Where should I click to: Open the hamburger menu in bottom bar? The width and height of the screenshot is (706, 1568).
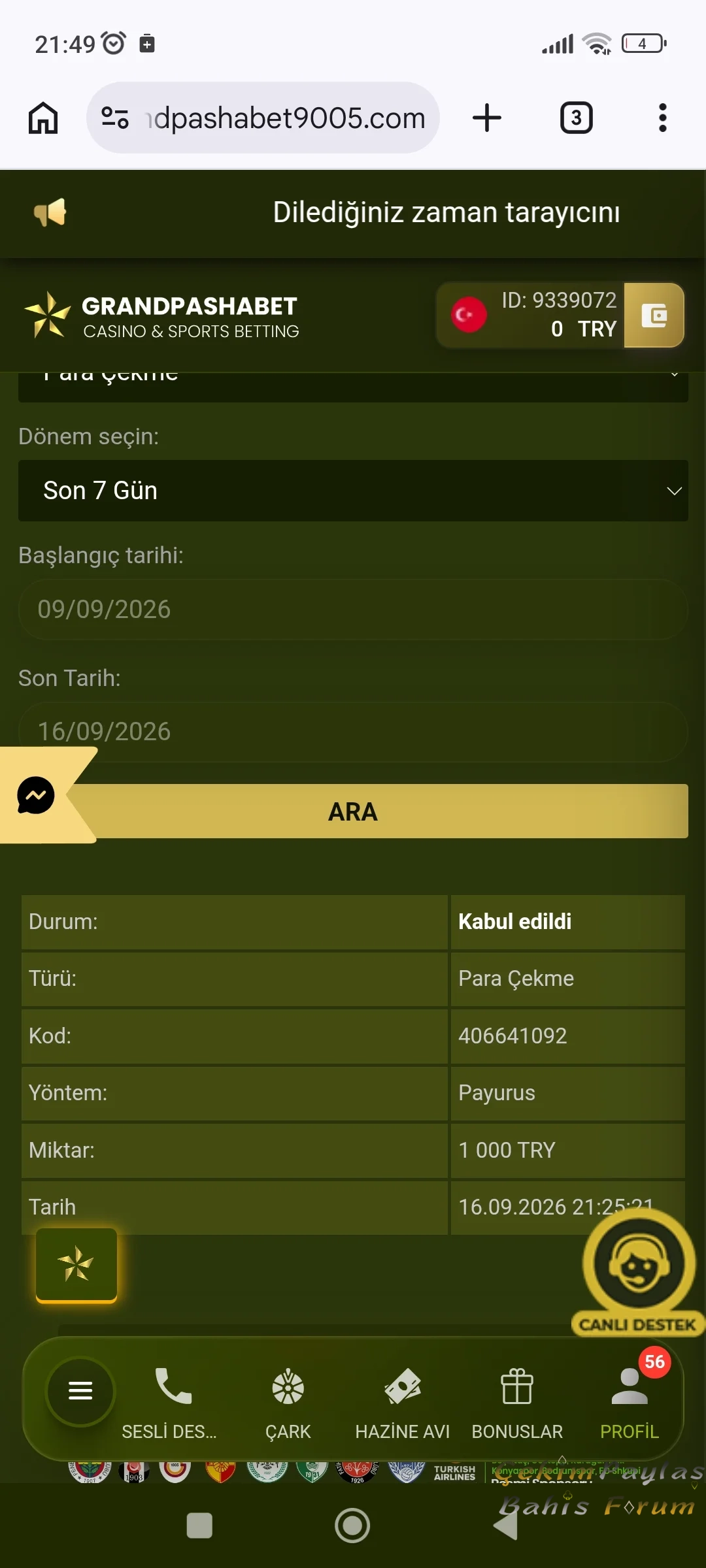pyautogui.click(x=80, y=1391)
